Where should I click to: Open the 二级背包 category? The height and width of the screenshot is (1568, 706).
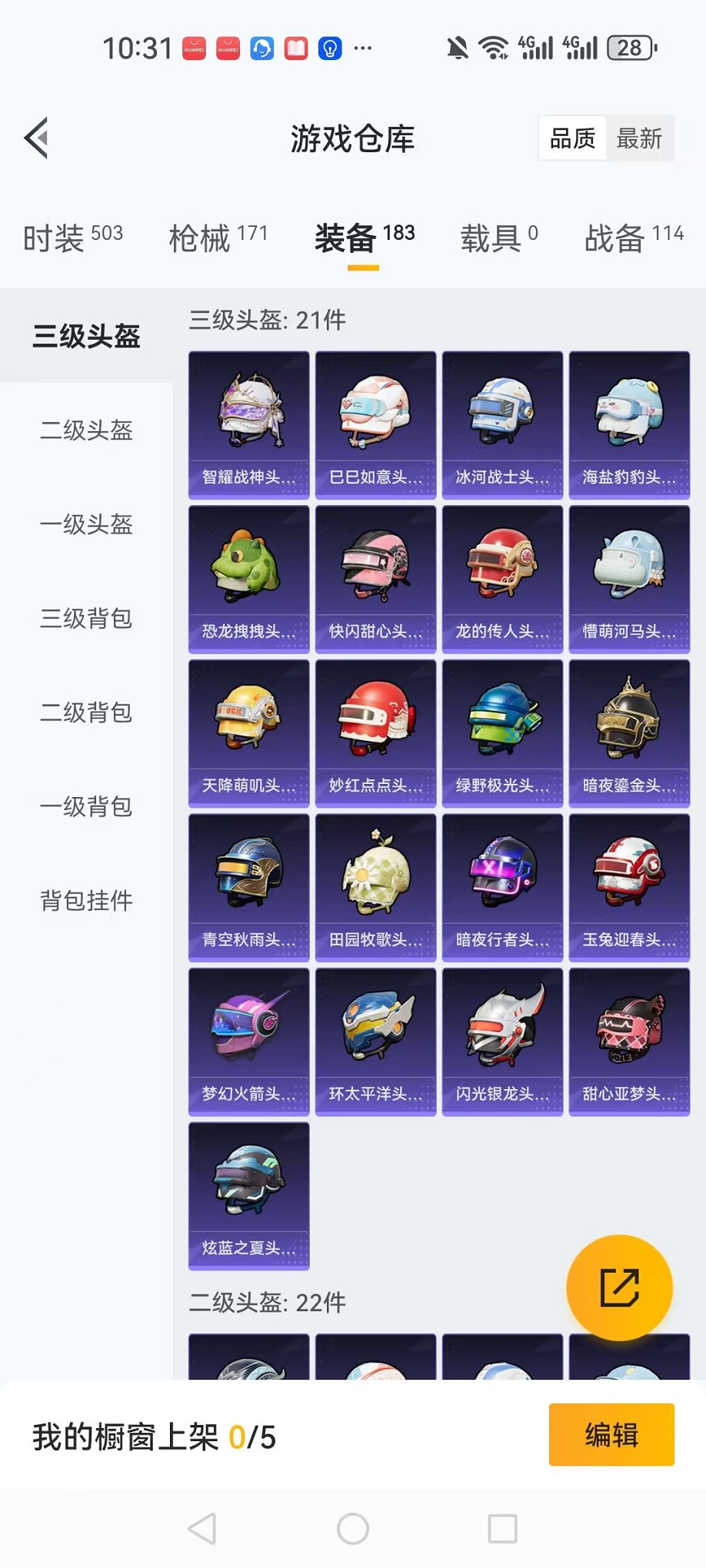(86, 713)
